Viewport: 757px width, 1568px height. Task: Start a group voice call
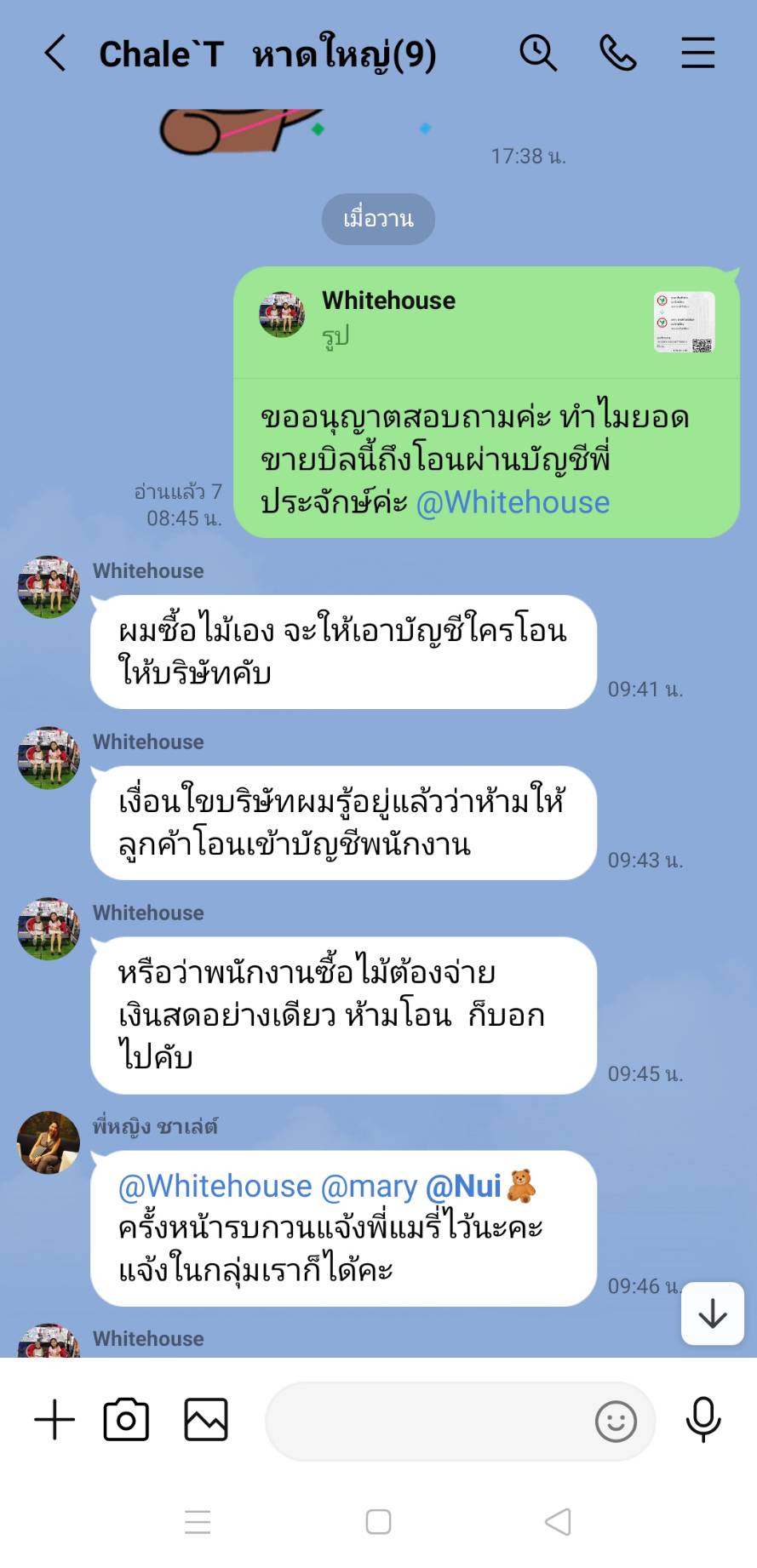[x=618, y=54]
